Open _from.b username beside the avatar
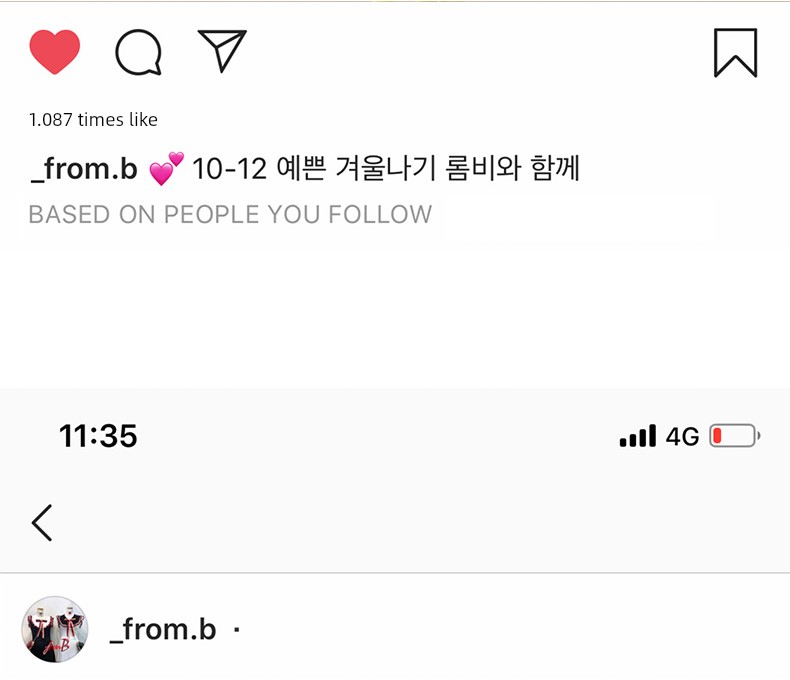 point(162,630)
